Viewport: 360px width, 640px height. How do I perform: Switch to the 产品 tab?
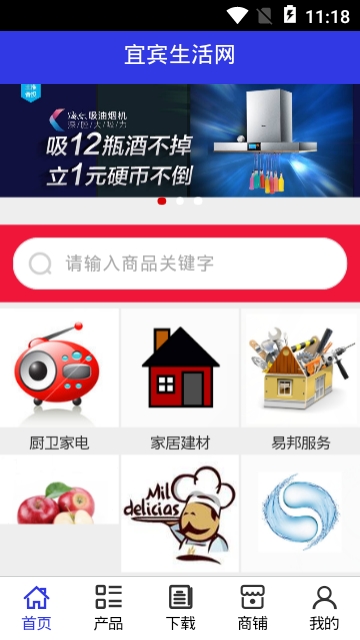[108, 608]
